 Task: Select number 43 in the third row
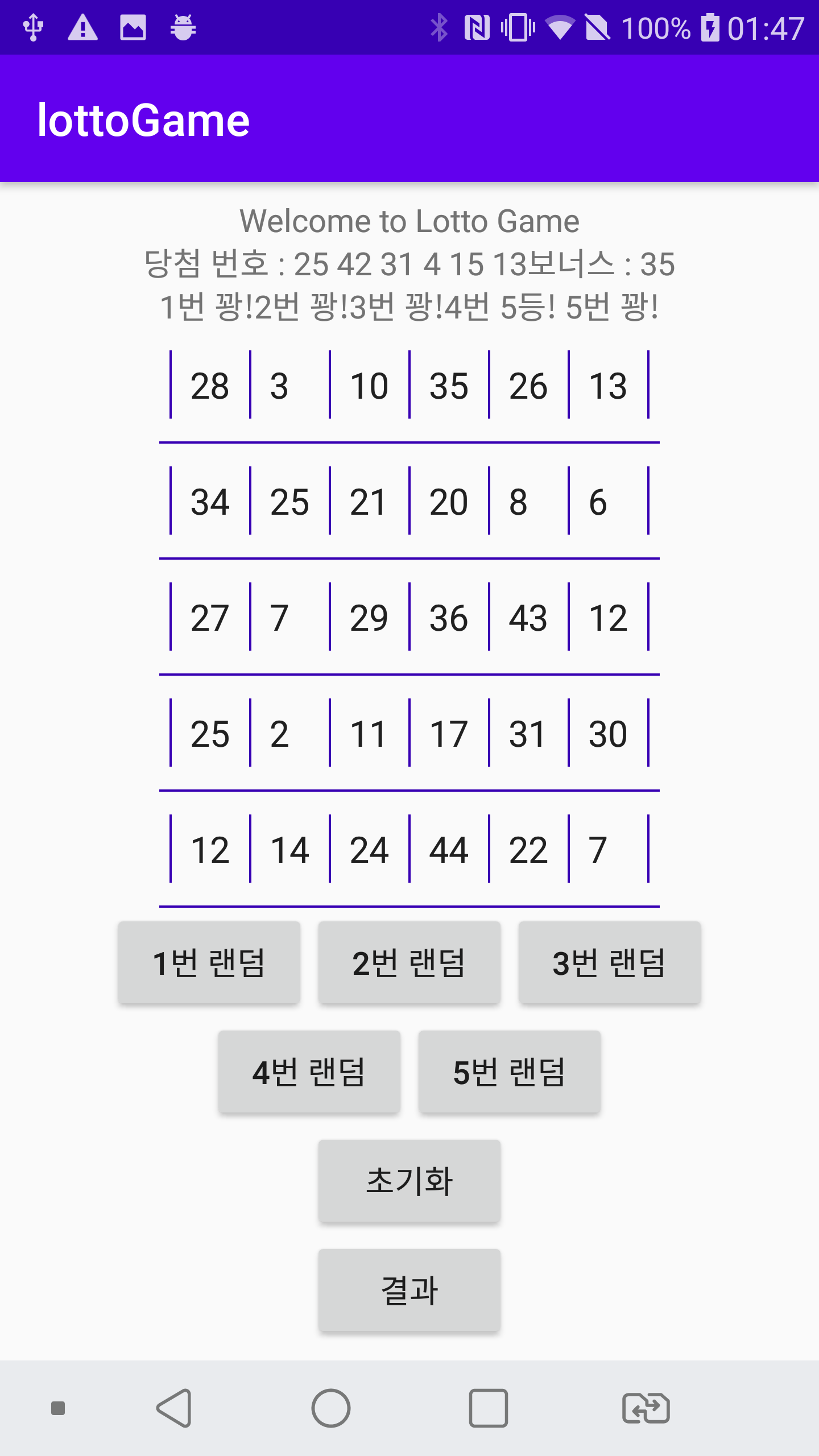coord(527,618)
